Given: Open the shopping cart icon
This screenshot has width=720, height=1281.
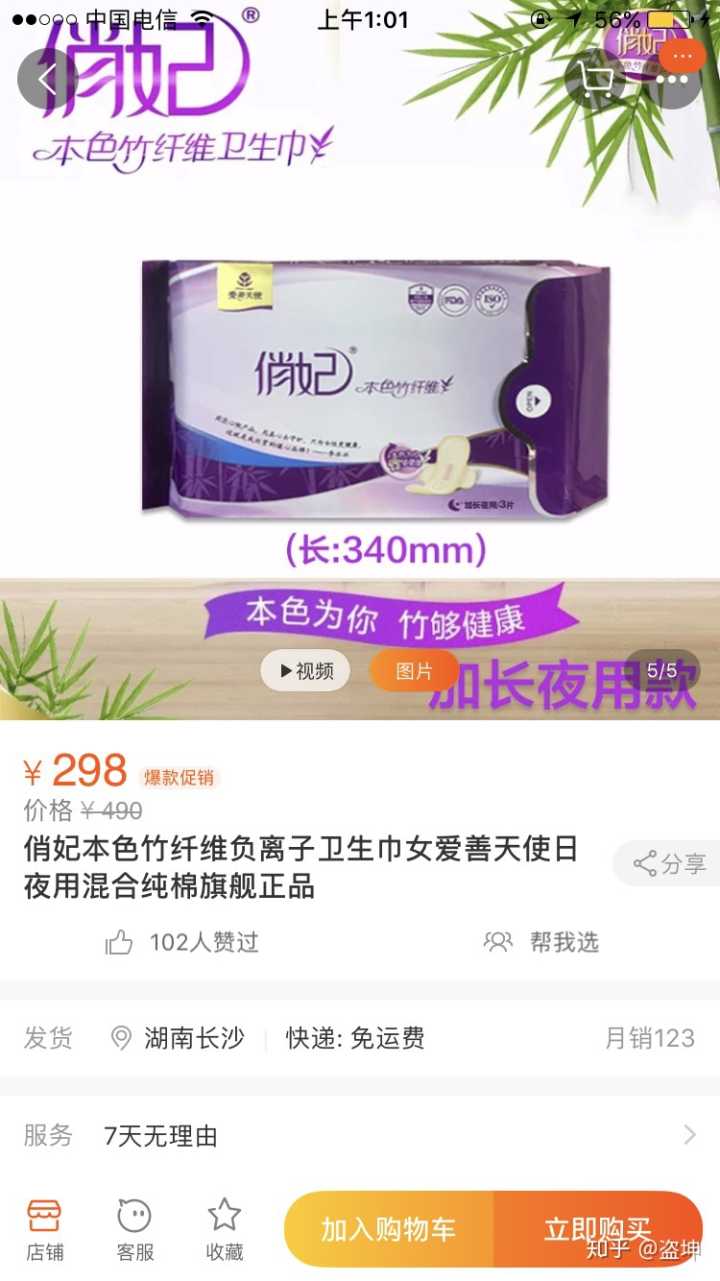Looking at the screenshot, I should point(595,79).
